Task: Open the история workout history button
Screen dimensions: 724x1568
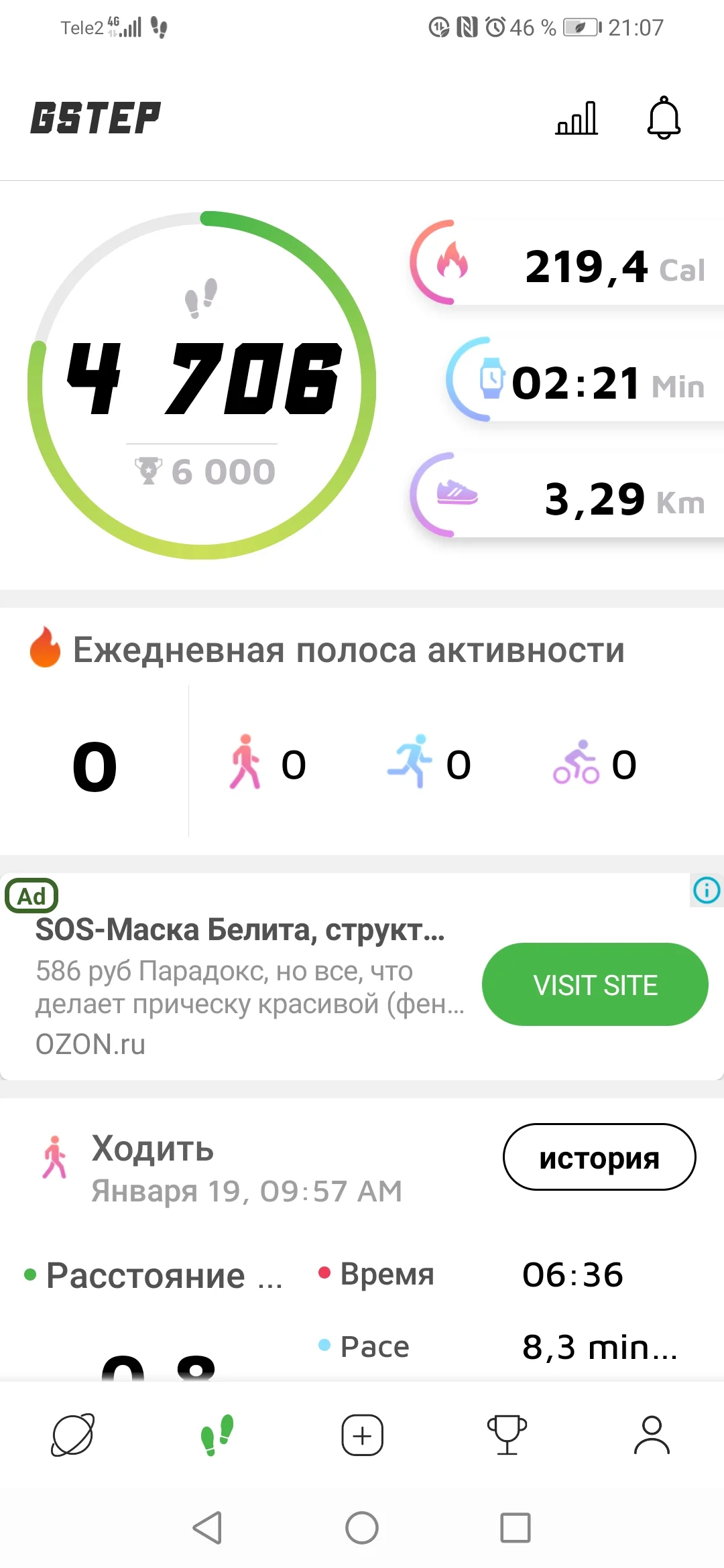Action: 599,1157
